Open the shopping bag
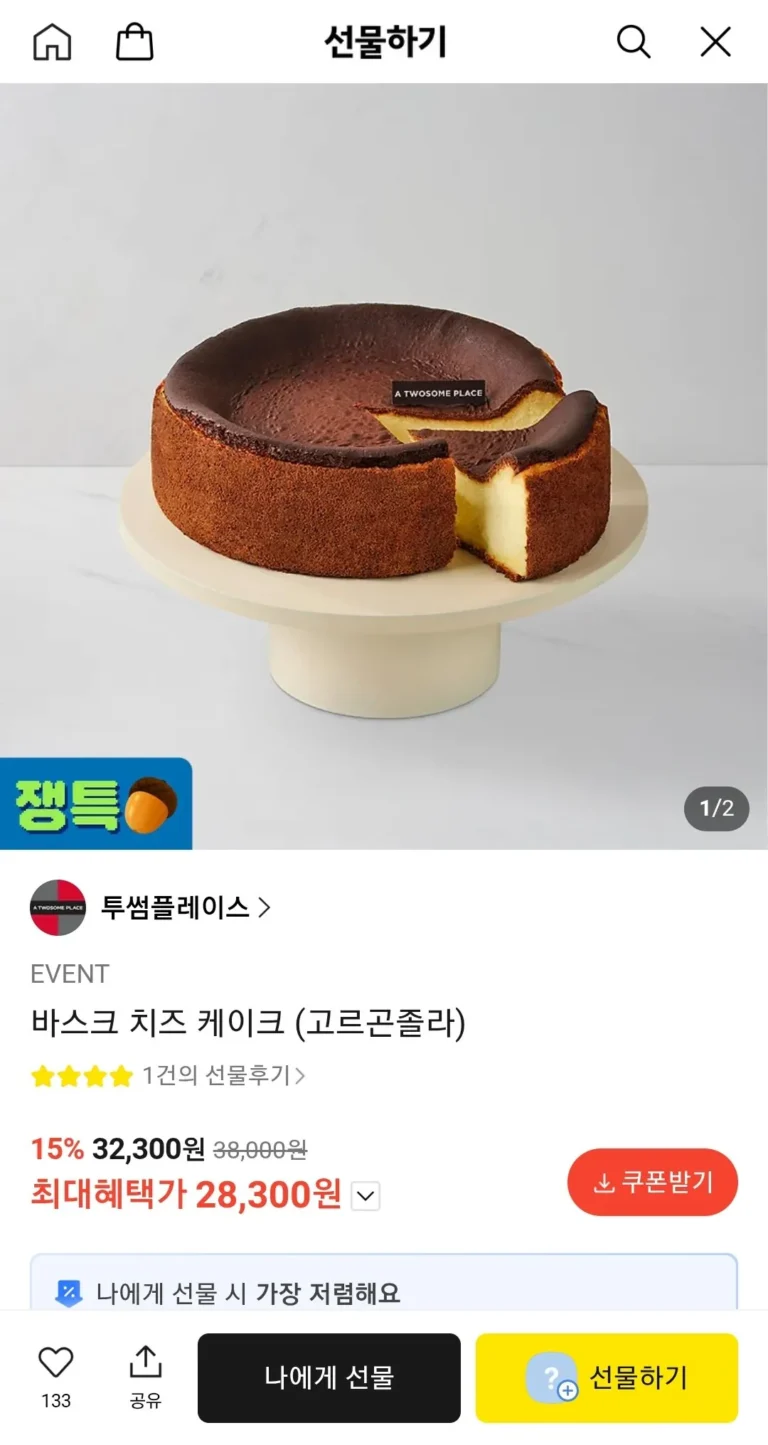 [x=135, y=42]
